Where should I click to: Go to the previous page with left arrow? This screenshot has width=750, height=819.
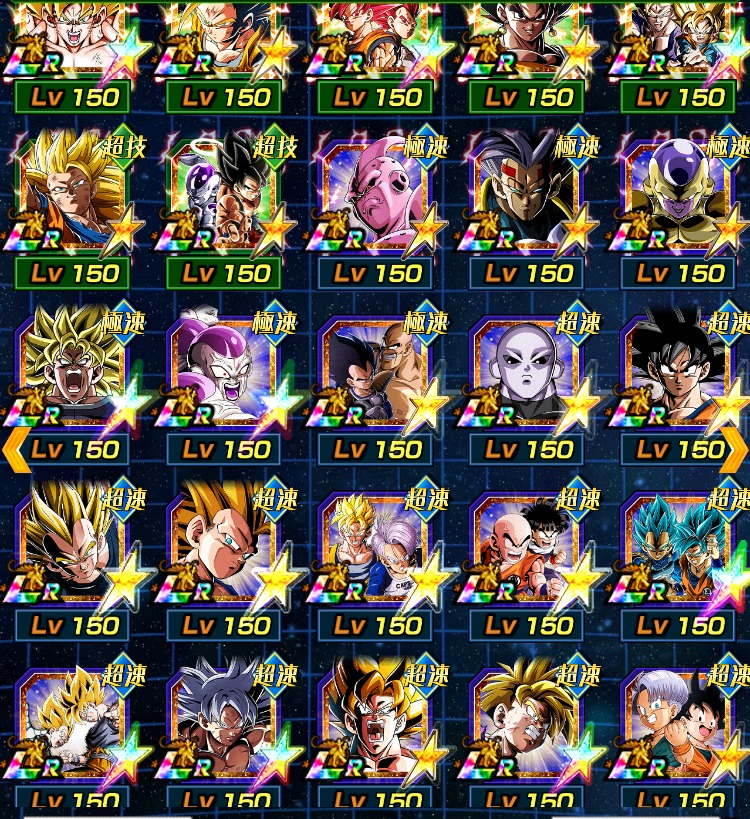point(15,450)
